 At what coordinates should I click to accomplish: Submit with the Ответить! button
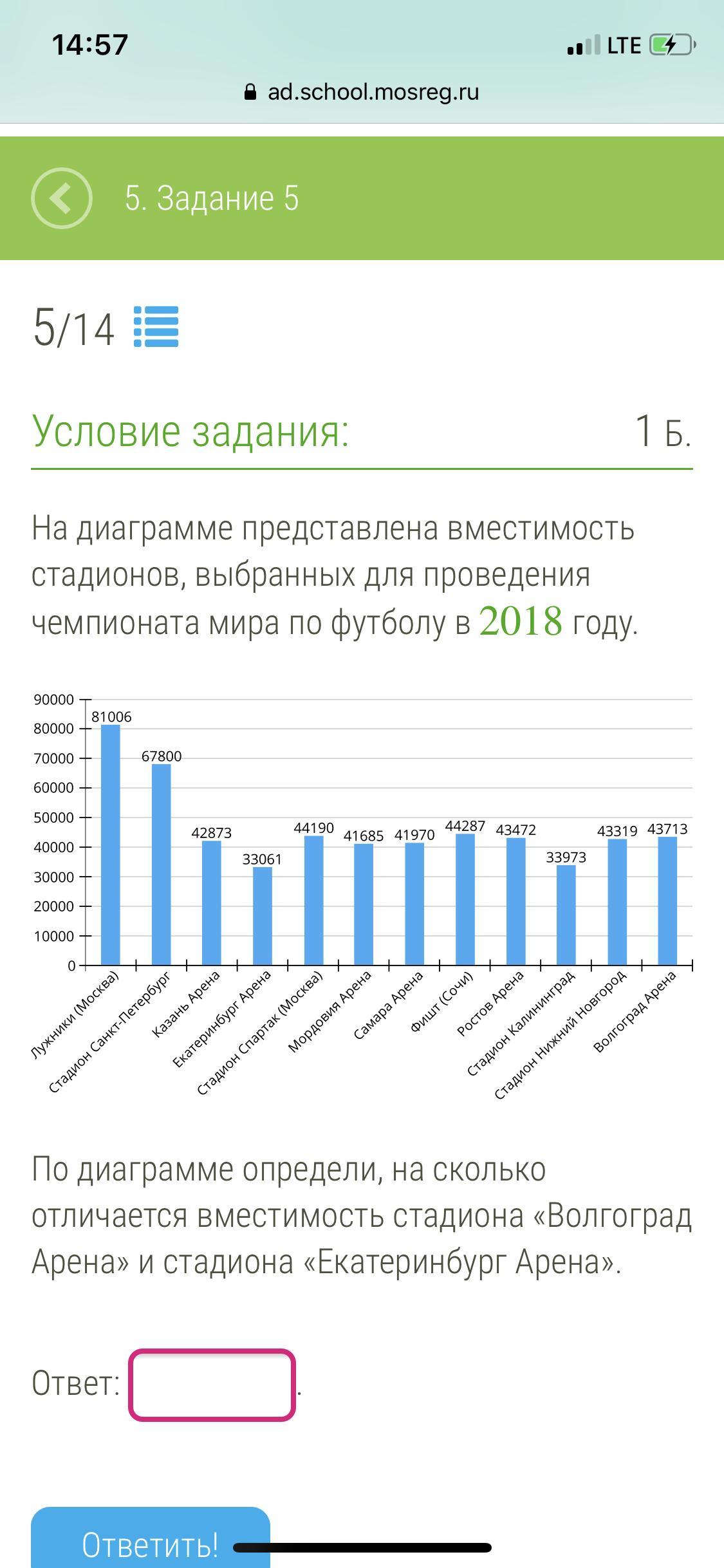click(151, 1537)
